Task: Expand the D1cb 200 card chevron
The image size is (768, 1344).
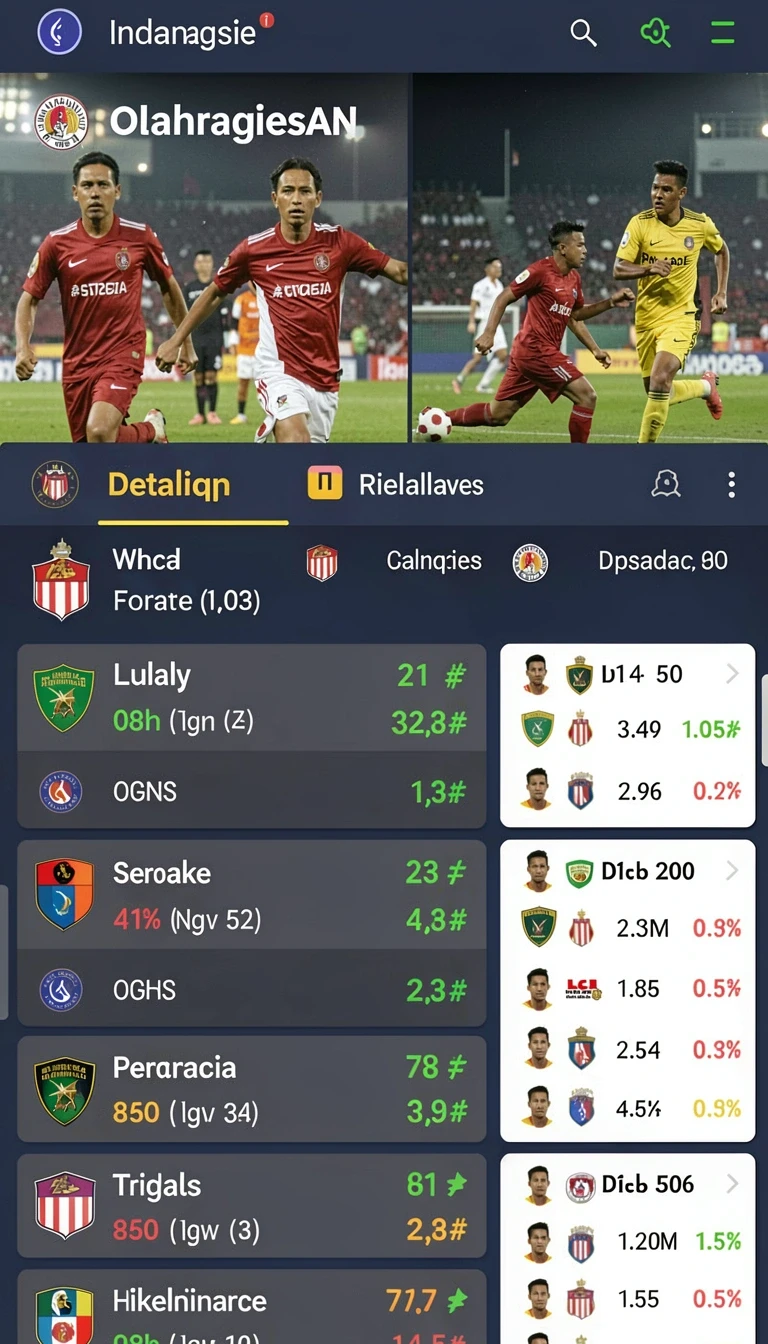Action: tap(732, 871)
